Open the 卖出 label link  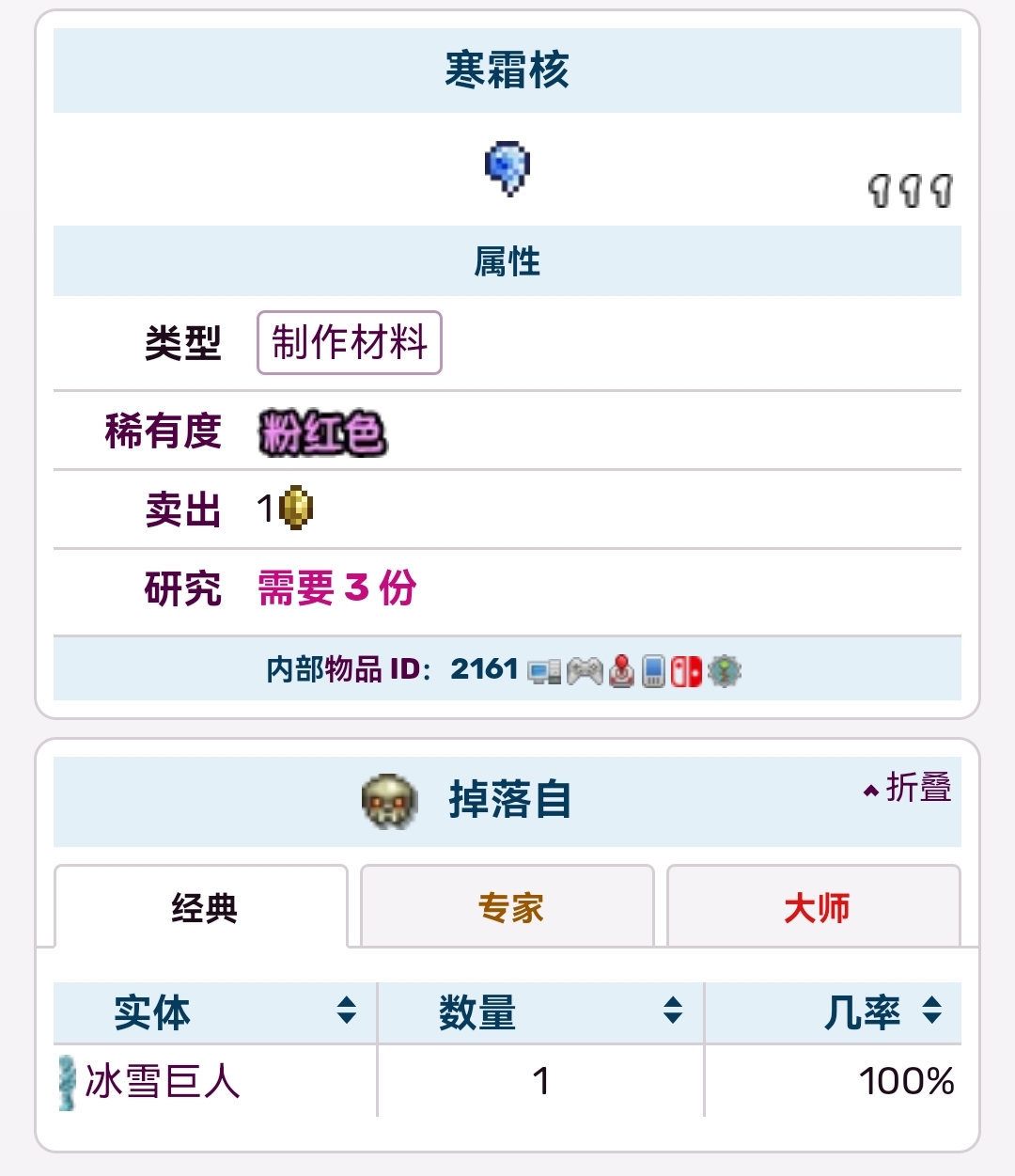point(182,510)
